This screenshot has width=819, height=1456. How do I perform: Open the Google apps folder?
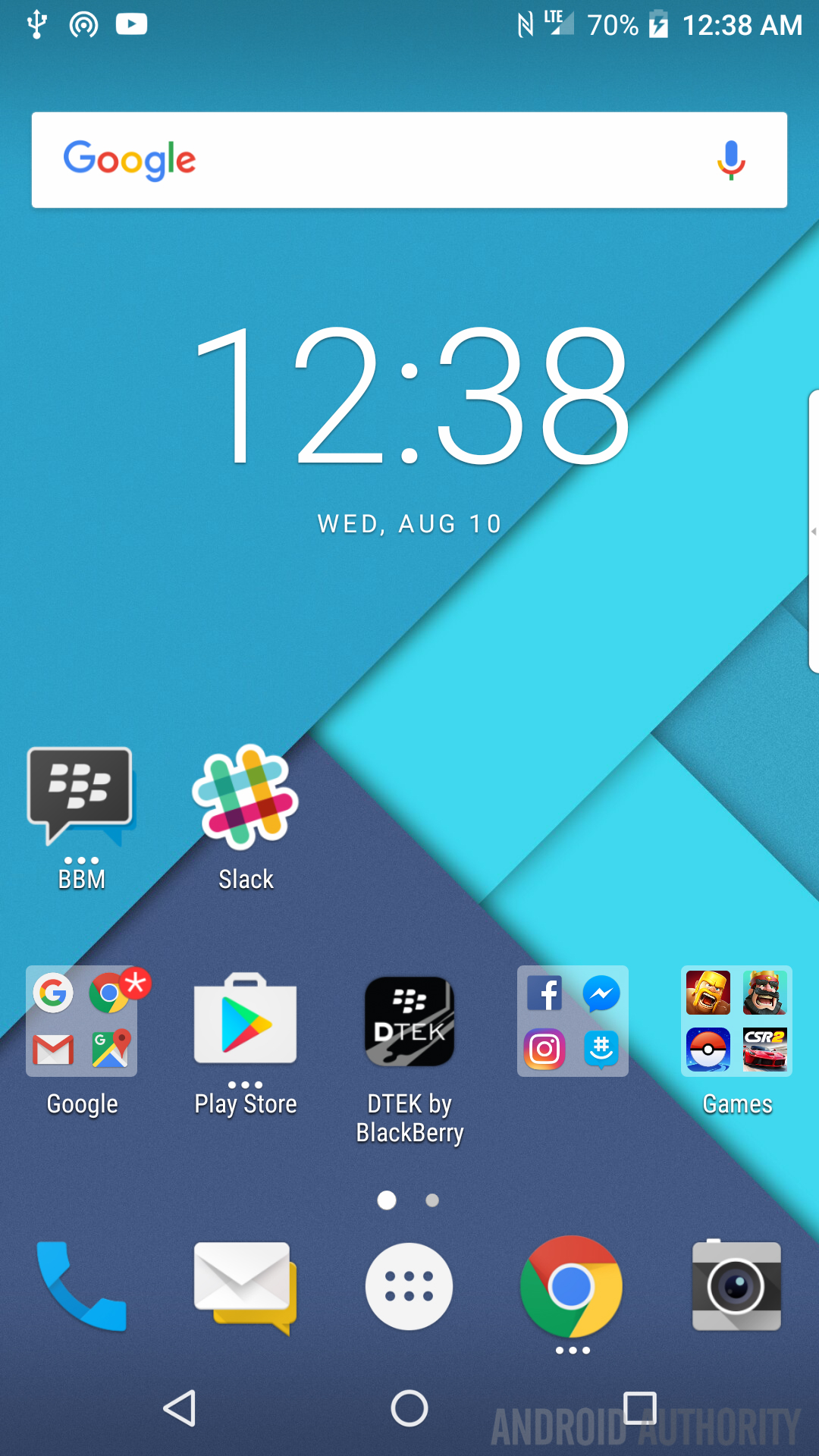[x=82, y=1021]
